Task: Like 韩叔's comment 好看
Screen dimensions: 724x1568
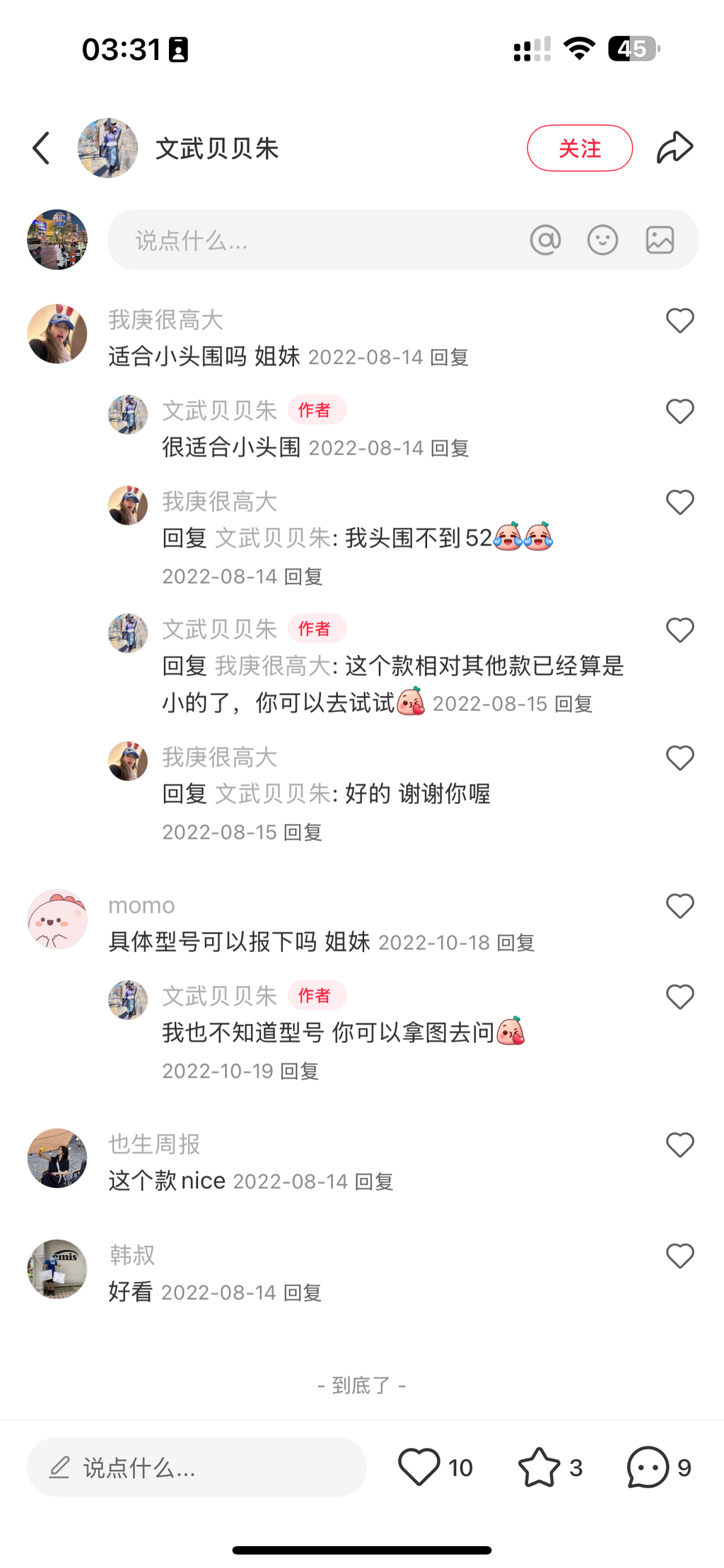Action: (x=679, y=1256)
